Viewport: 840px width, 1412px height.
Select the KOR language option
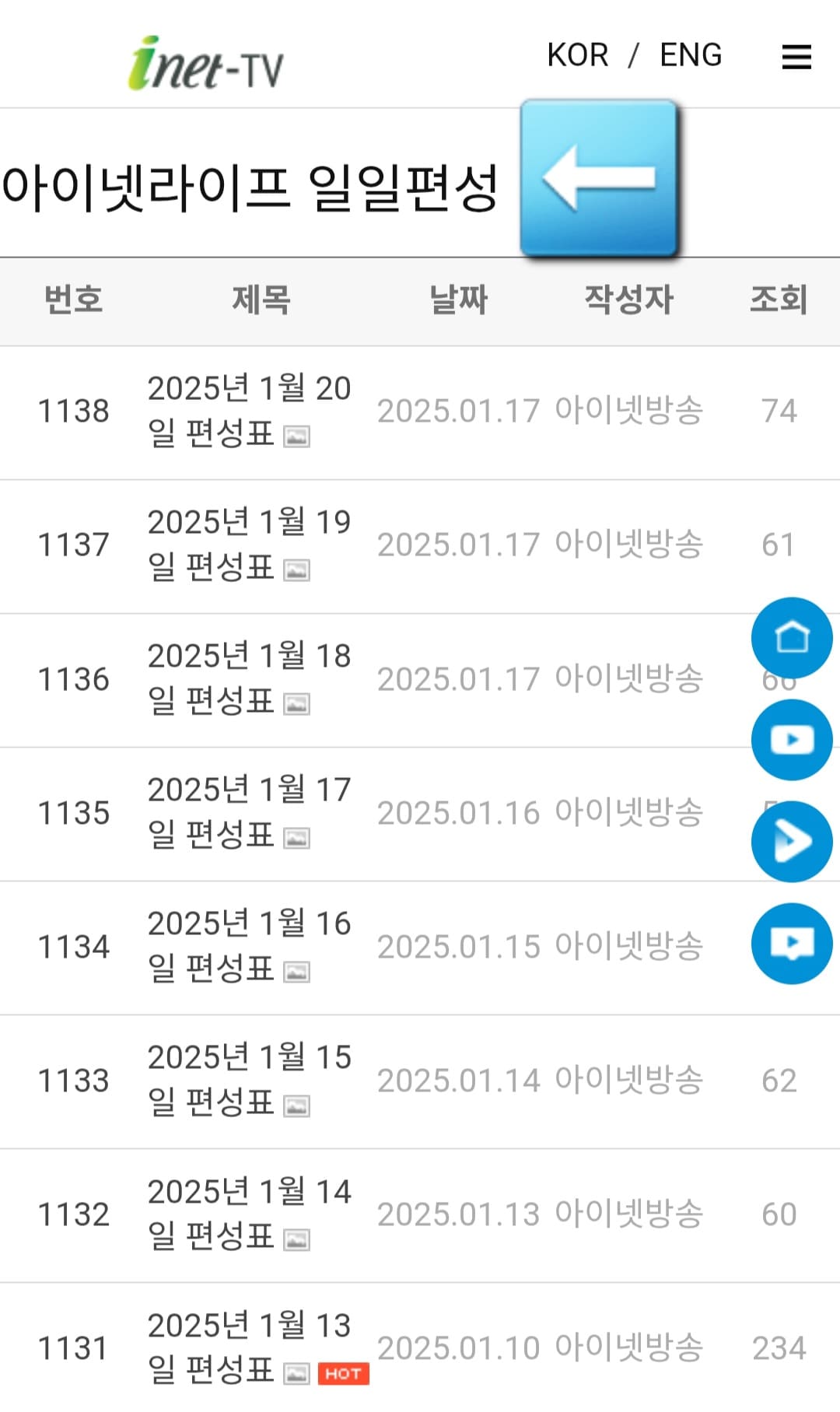point(578,54)
